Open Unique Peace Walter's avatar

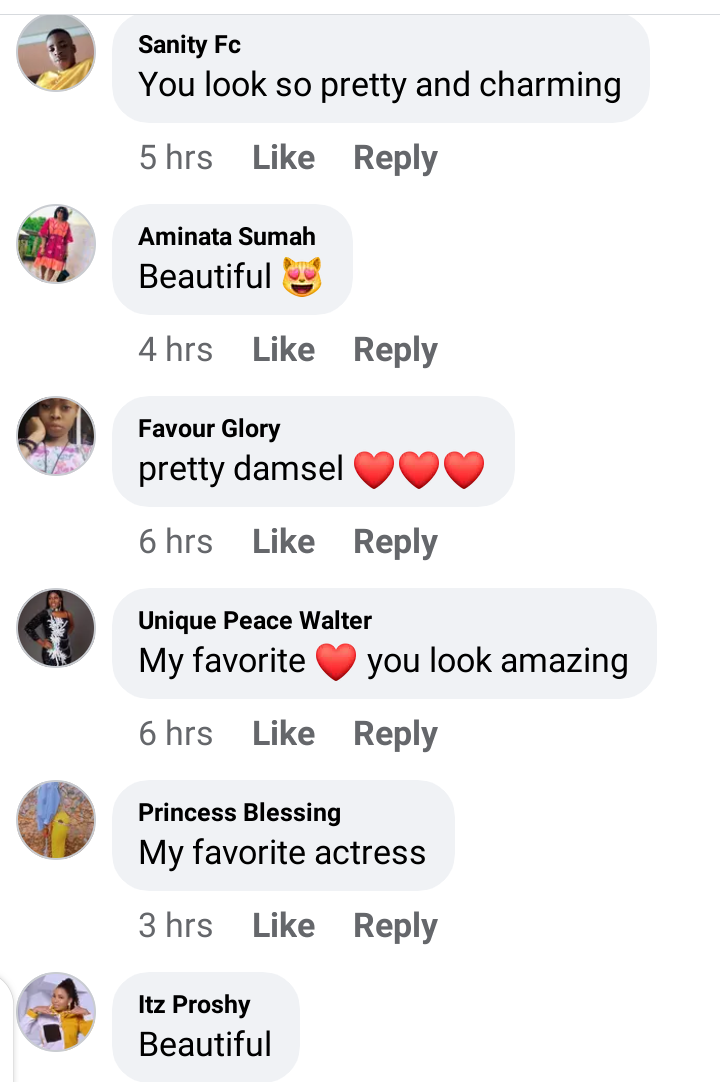(x=56, y=628)
